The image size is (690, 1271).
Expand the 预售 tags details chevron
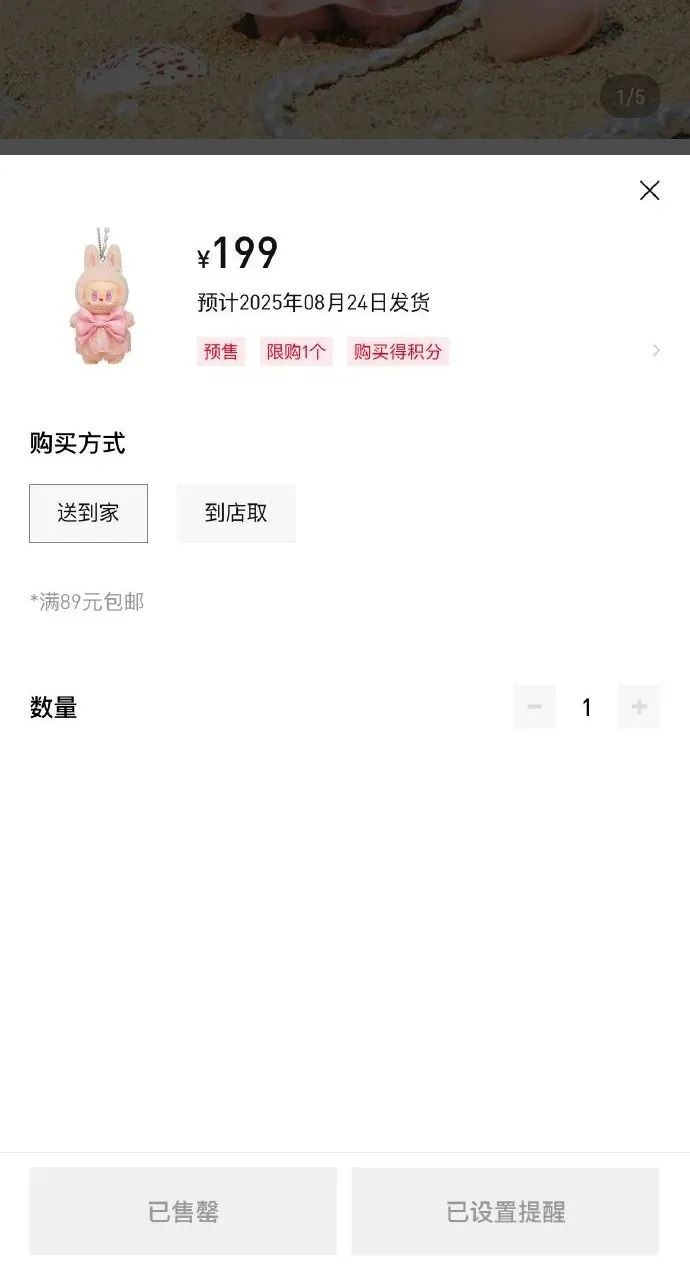click(656, 350)
